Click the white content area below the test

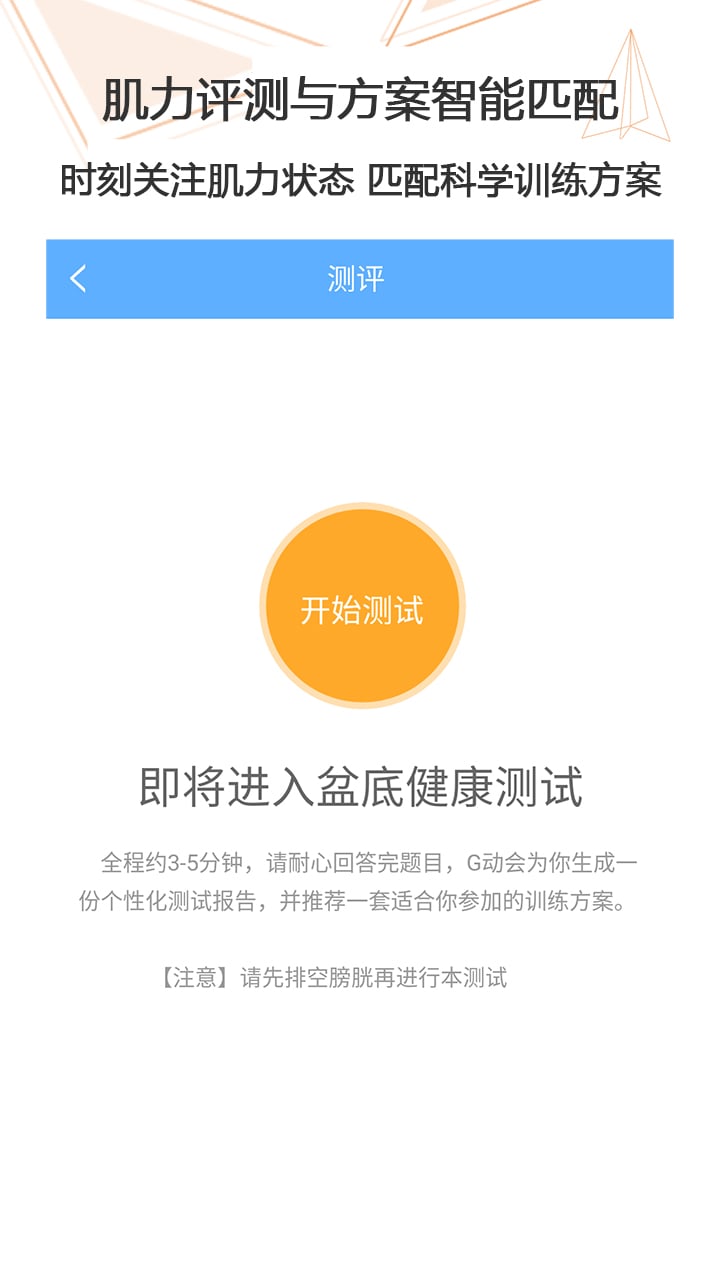click(360, 1130)
